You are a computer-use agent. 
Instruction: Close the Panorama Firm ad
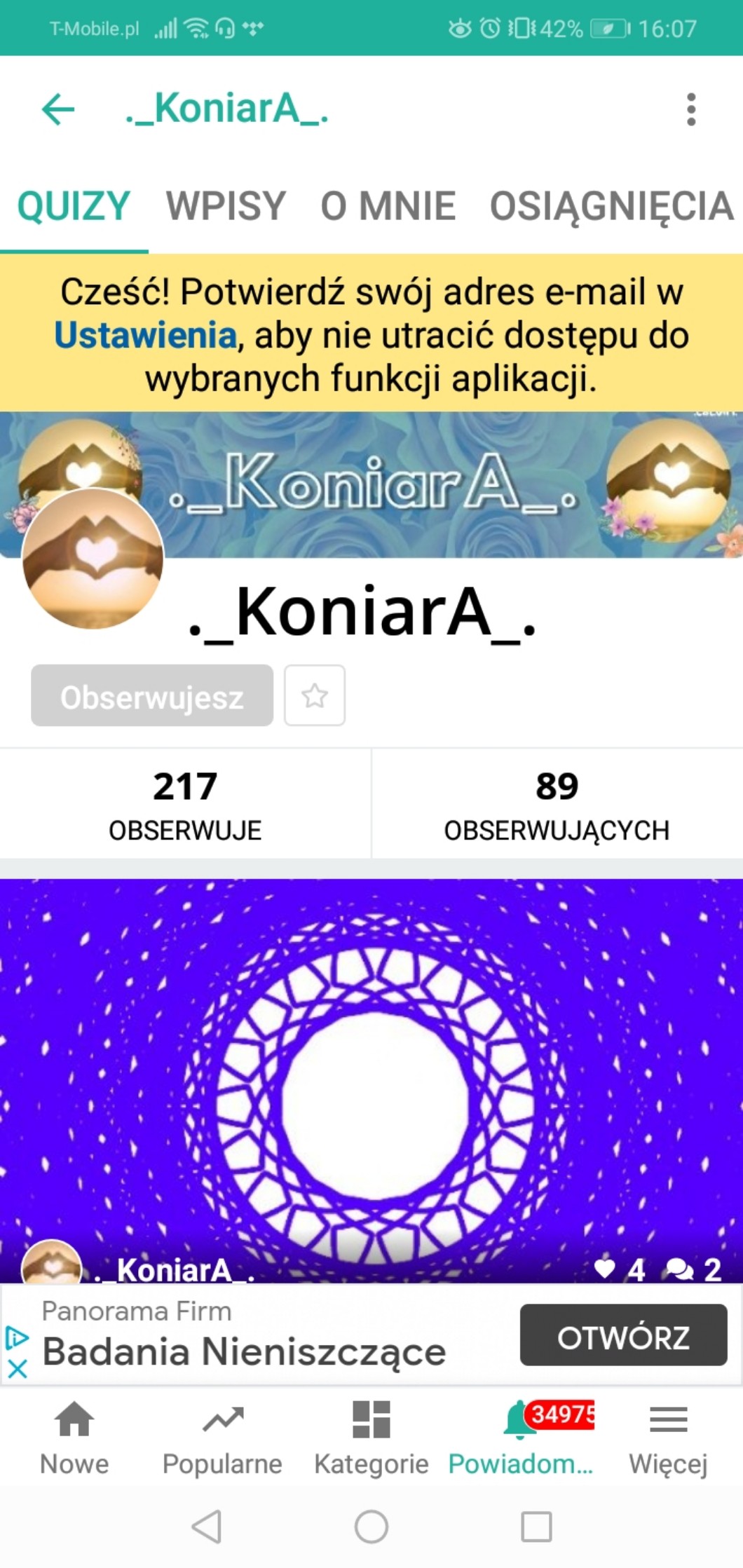(18, 1368)
